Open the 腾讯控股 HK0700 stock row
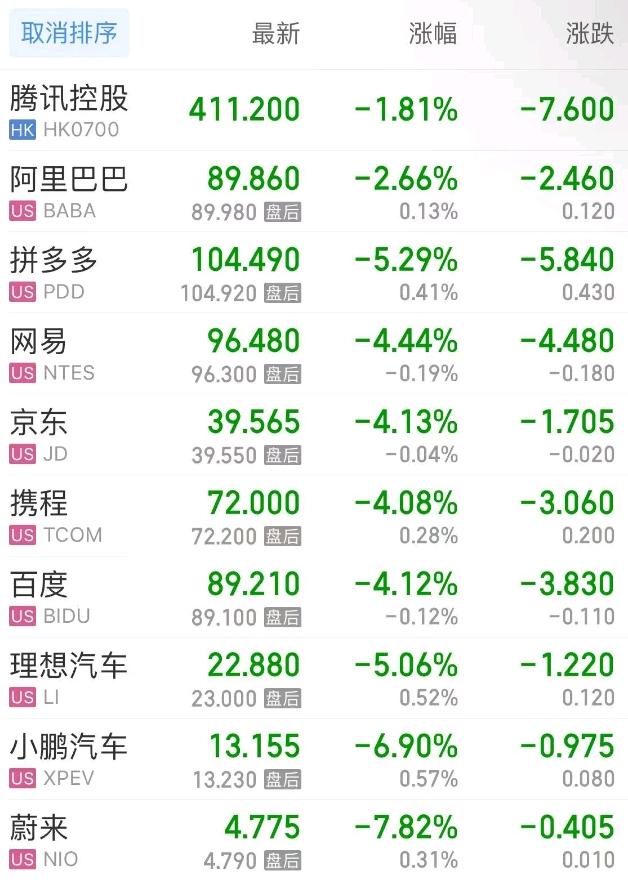The width and height of the screenshot is (628, 886). click(69, 110)
